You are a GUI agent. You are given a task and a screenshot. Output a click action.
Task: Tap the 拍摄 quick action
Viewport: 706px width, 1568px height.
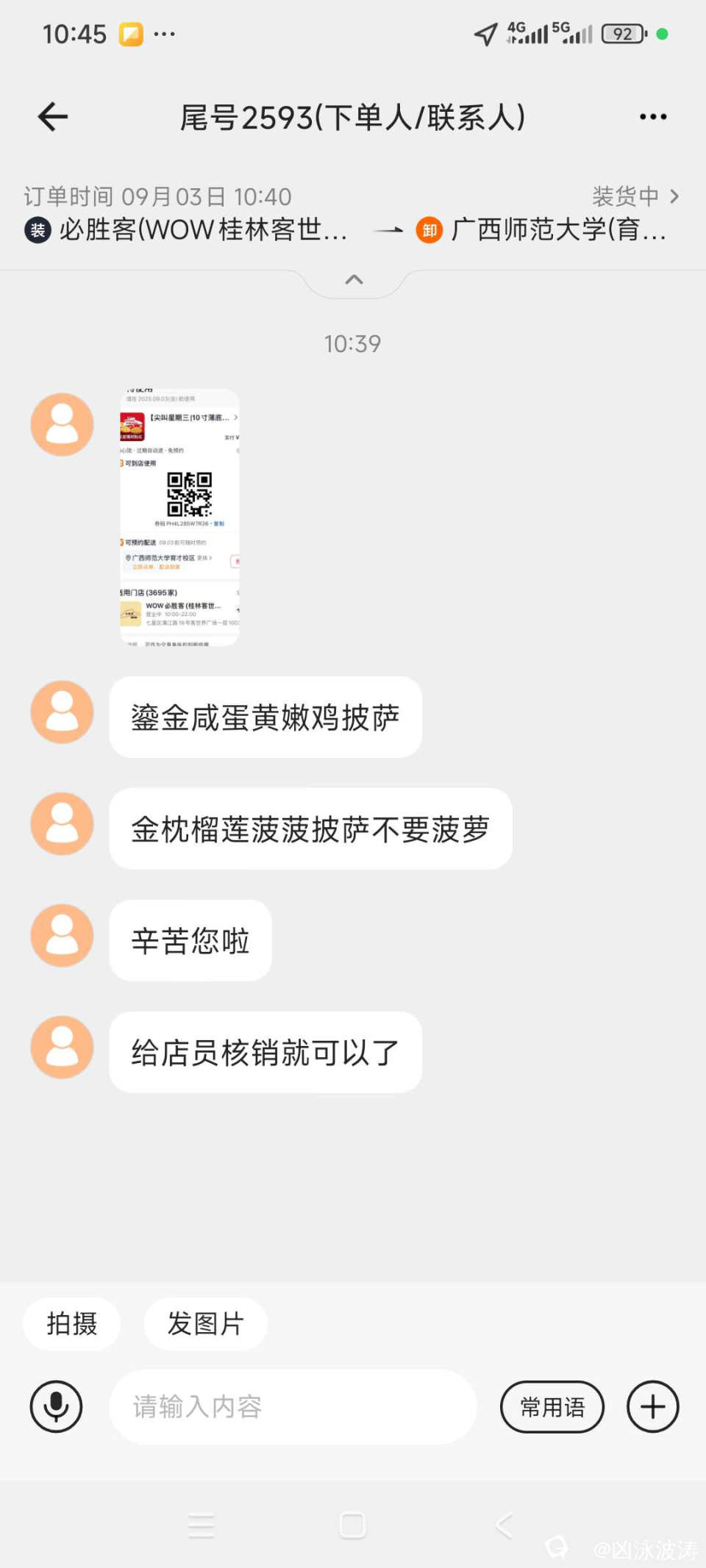click(x=72, y=1324)
